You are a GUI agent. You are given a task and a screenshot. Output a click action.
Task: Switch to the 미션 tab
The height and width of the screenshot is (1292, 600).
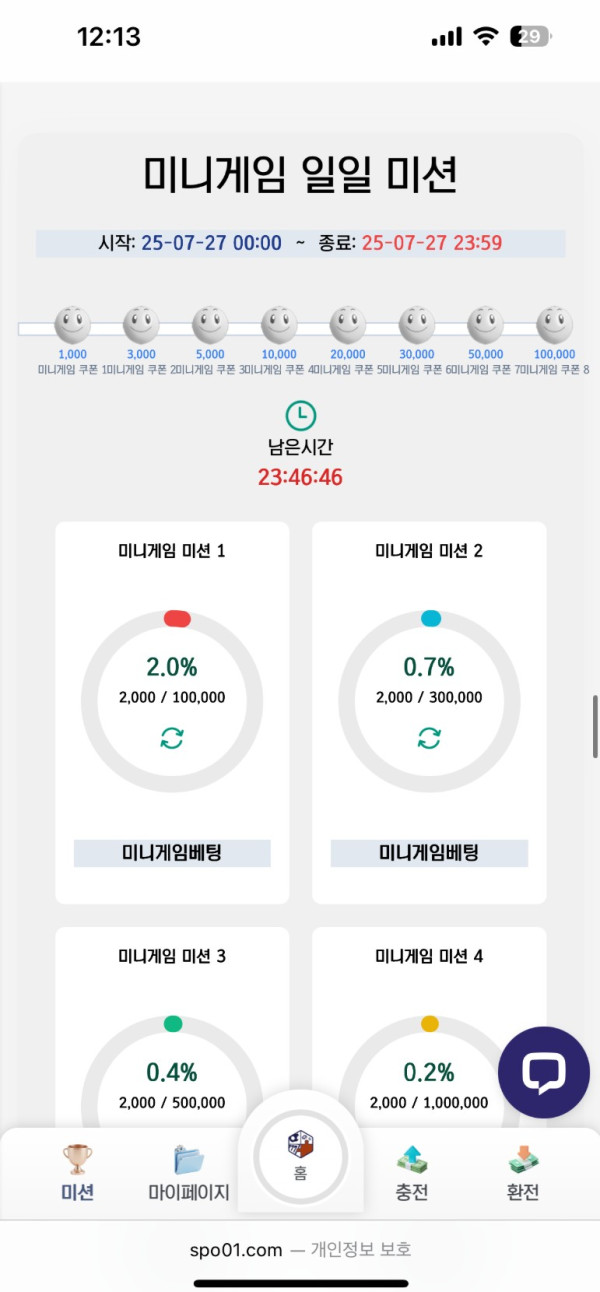coord(77,1173)
